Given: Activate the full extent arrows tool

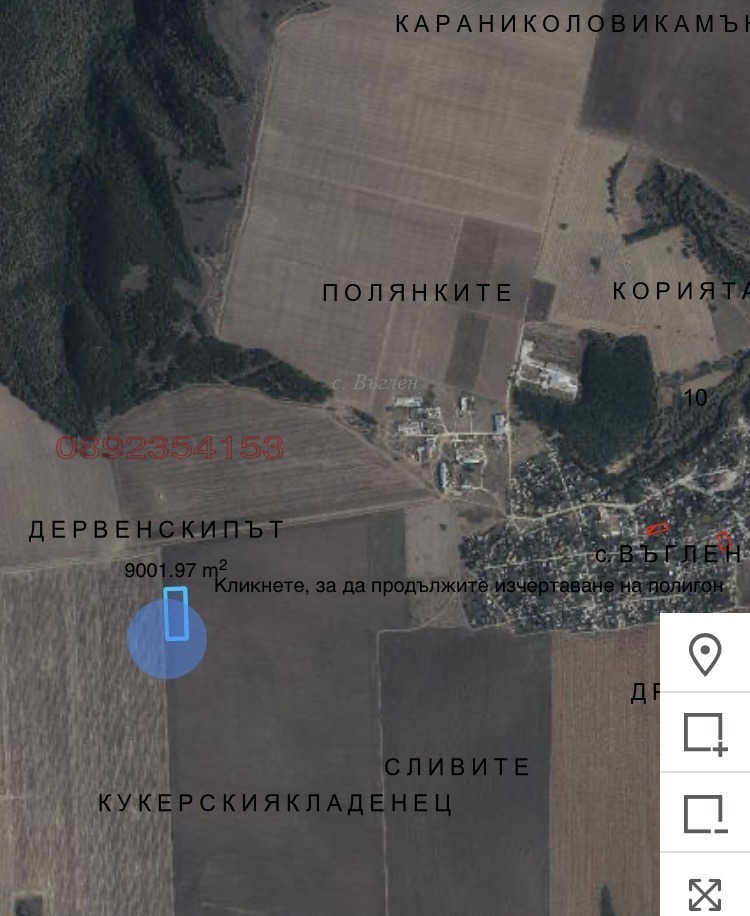Looking at the screenshot, I should [705, 893].
